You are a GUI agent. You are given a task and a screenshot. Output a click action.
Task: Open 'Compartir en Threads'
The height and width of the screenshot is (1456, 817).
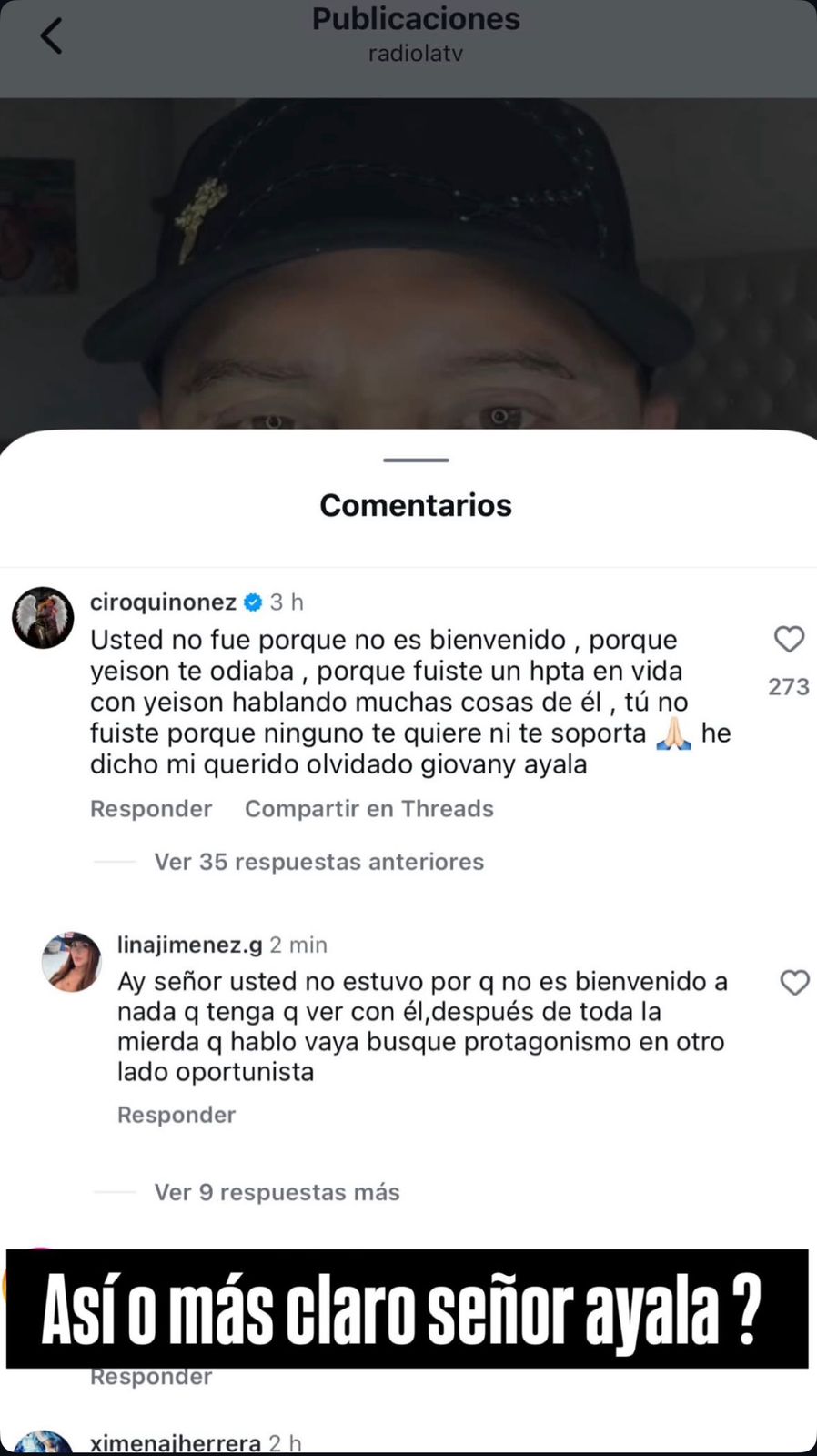[368, 808]
